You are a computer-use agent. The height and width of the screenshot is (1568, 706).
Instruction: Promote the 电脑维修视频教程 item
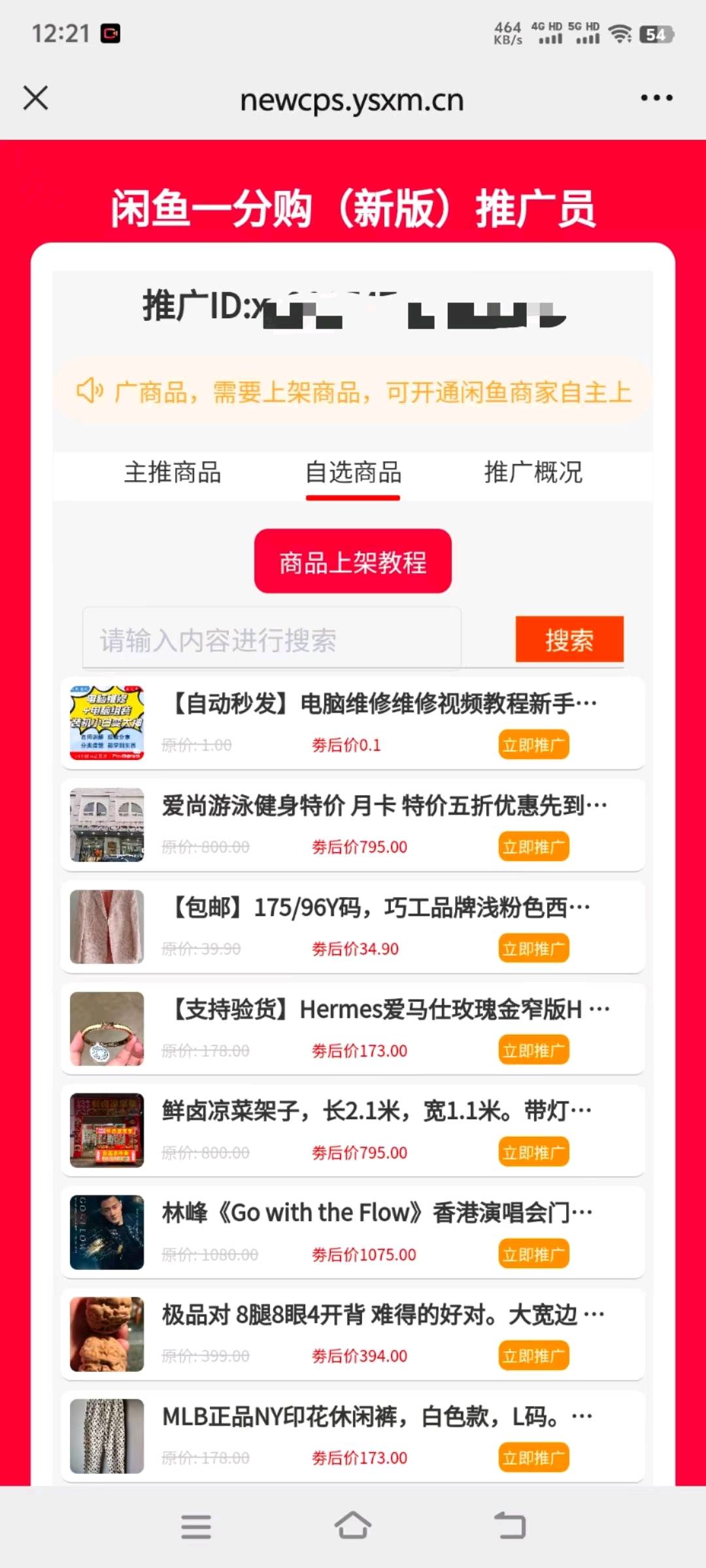point(533,745)
